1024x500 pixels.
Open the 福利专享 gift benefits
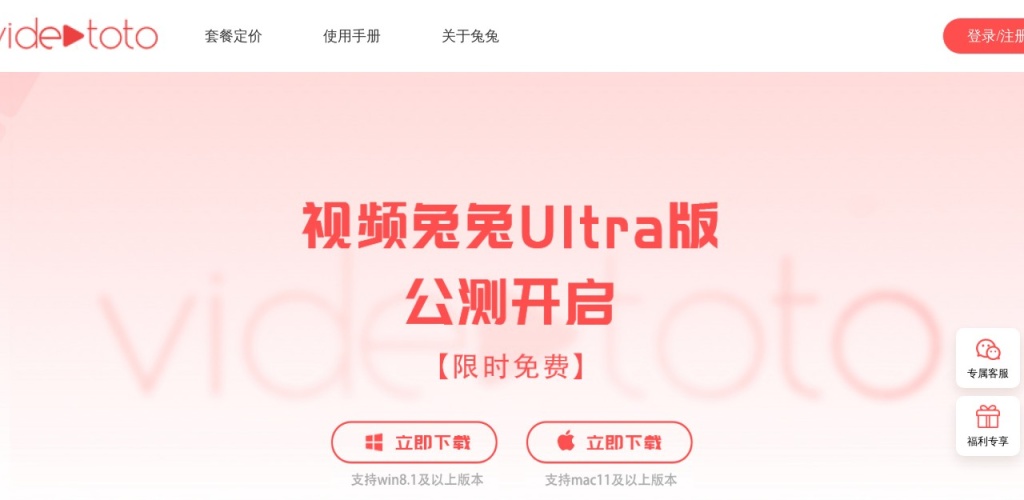click(987, 426)
